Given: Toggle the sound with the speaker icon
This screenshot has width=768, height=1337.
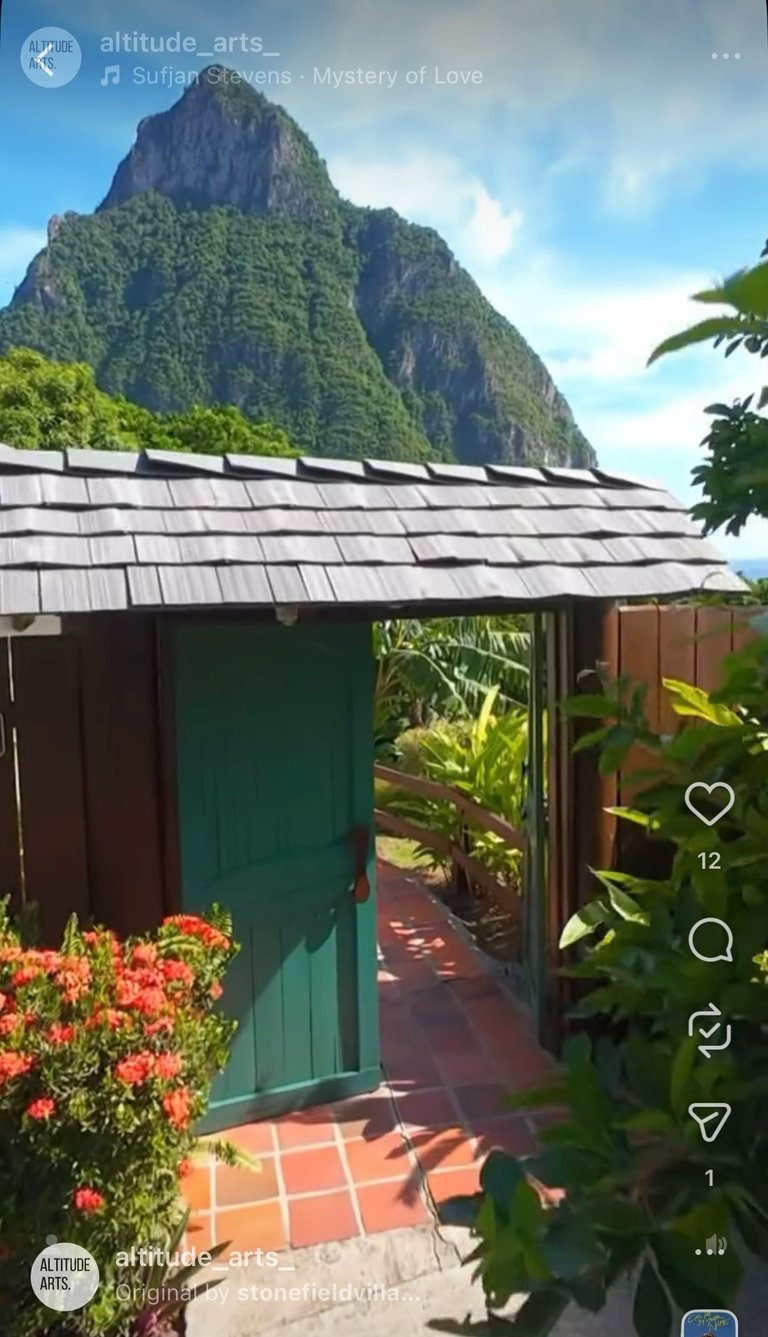Looking at the screenshot, I should (x=711, y=1245).
